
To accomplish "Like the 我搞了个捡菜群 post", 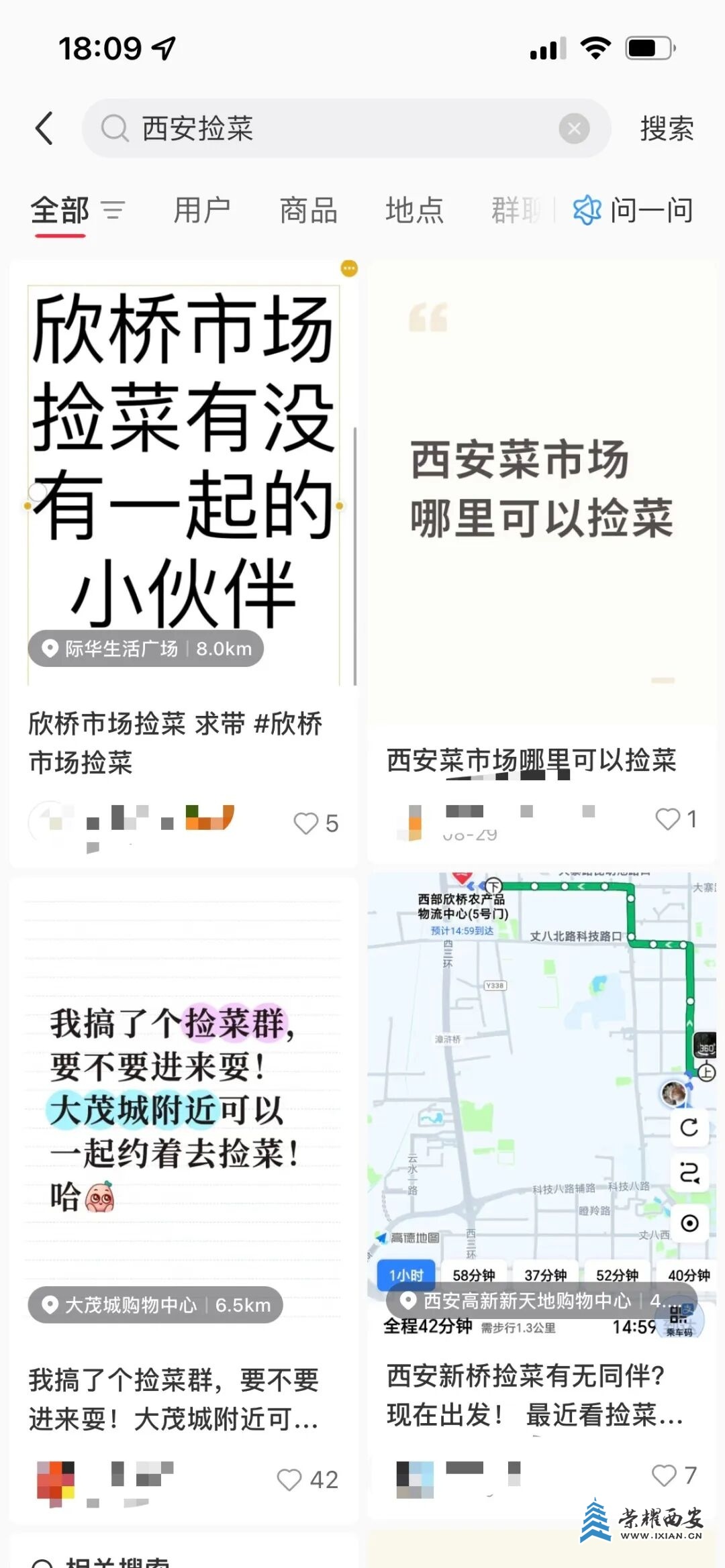I will 290,1479.
